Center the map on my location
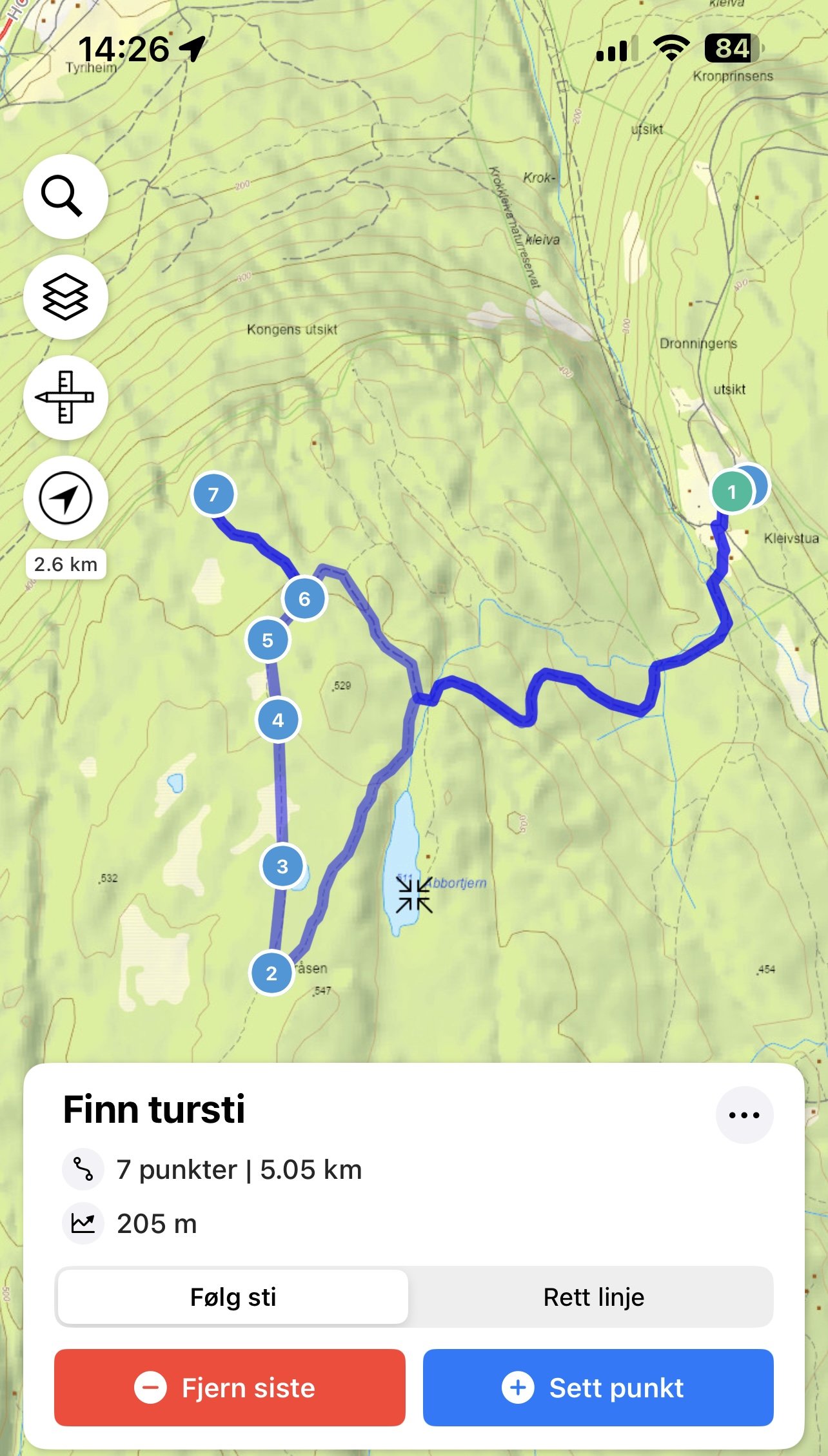The height and width of the screenshot is (1456, 828). tap(65, 498)
